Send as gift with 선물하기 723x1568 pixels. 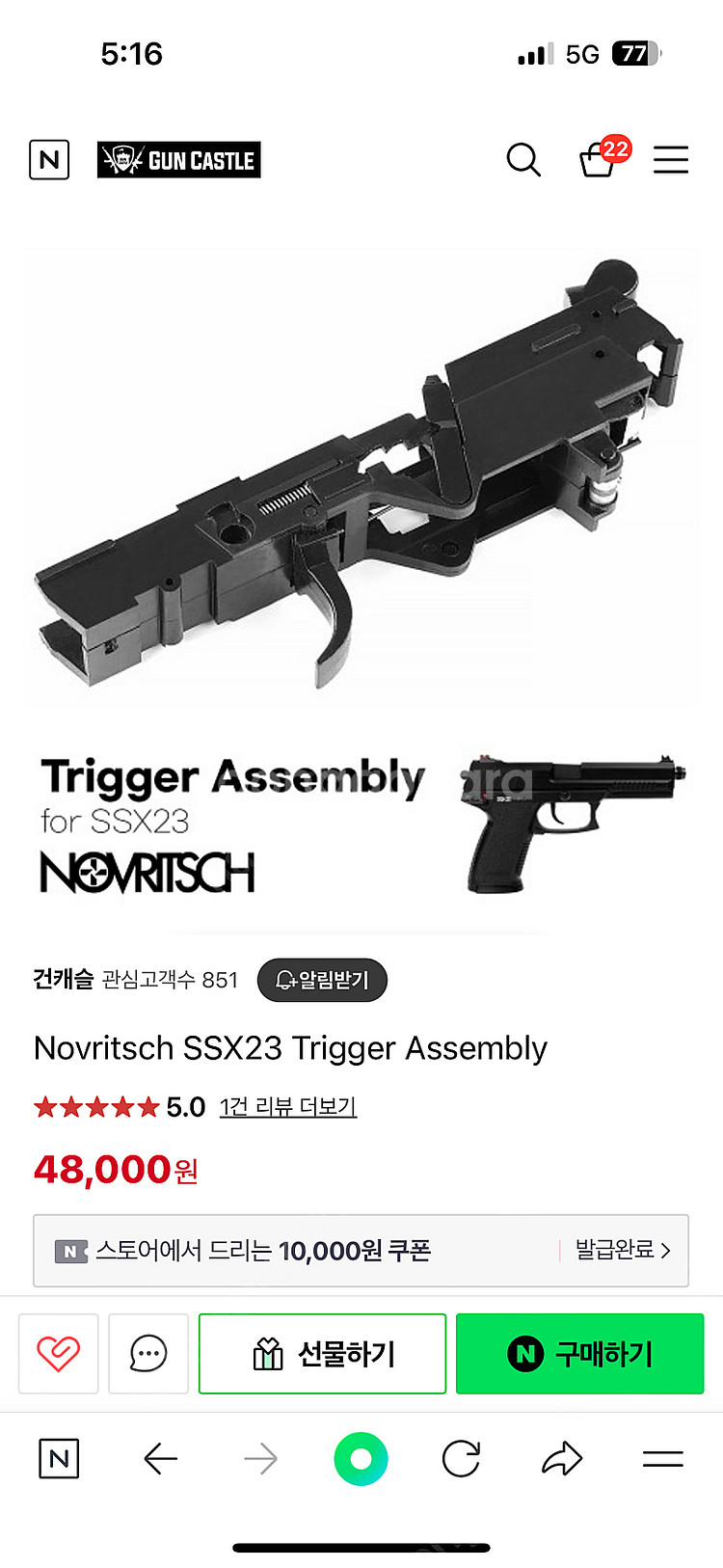322,1354
